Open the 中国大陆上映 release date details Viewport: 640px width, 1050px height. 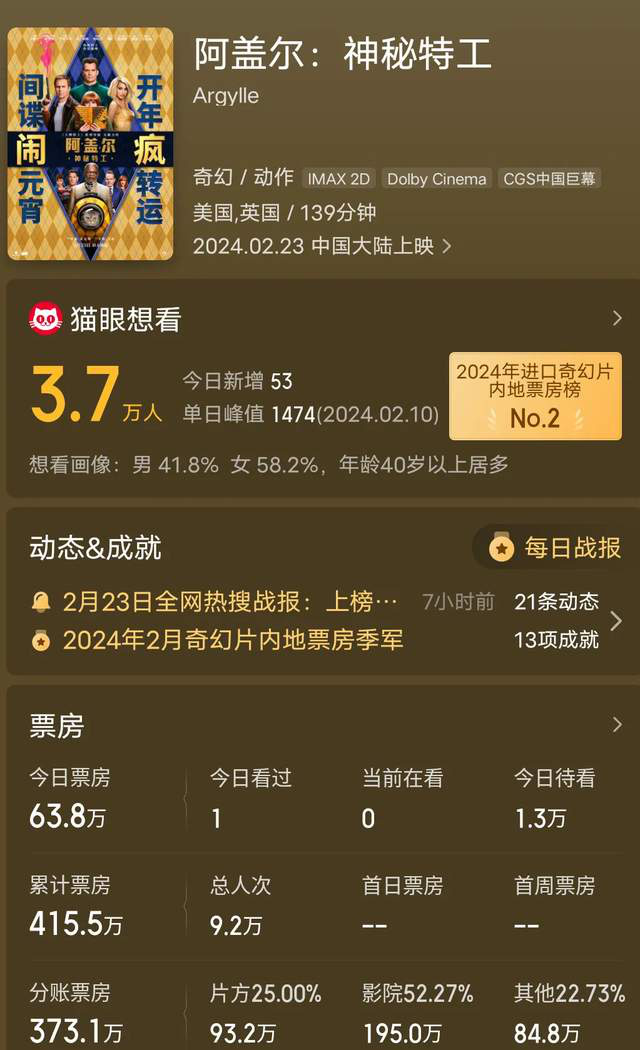pos(322,246)
